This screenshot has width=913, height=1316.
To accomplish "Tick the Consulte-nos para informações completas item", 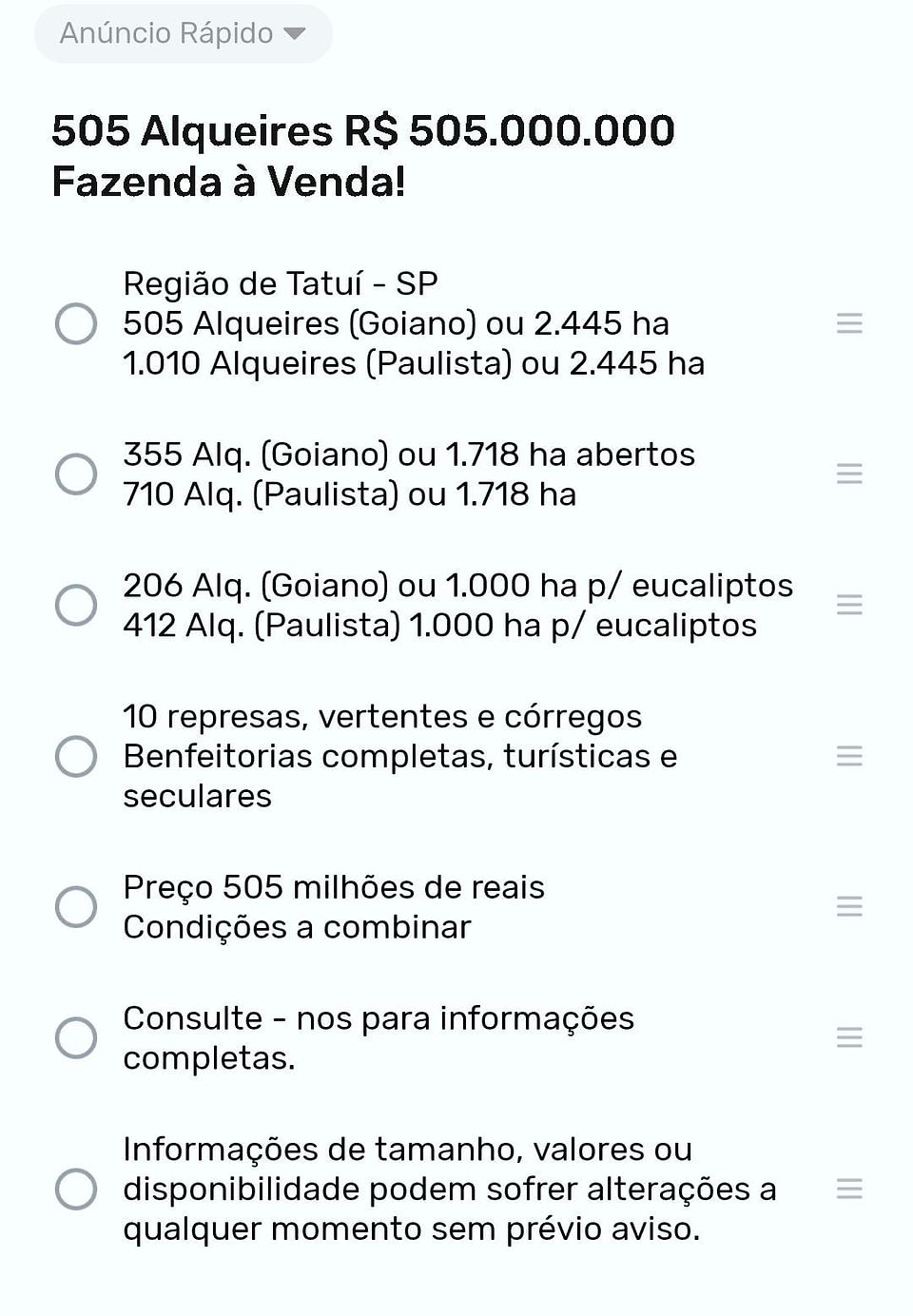I will (x=76, y=1037).
